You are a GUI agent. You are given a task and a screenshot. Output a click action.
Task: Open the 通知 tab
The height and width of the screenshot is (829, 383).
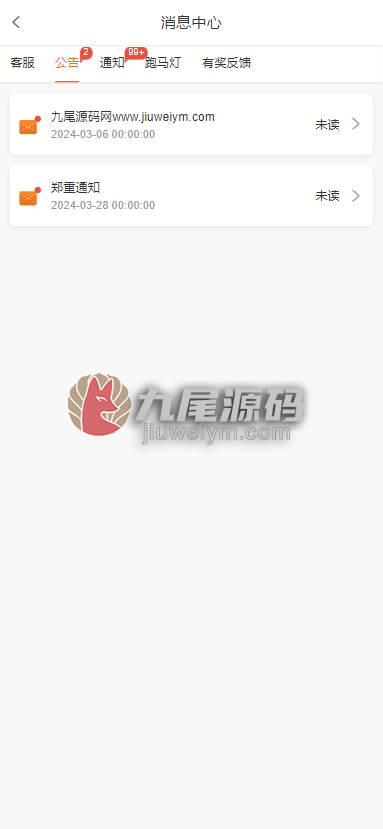[112, 63]
